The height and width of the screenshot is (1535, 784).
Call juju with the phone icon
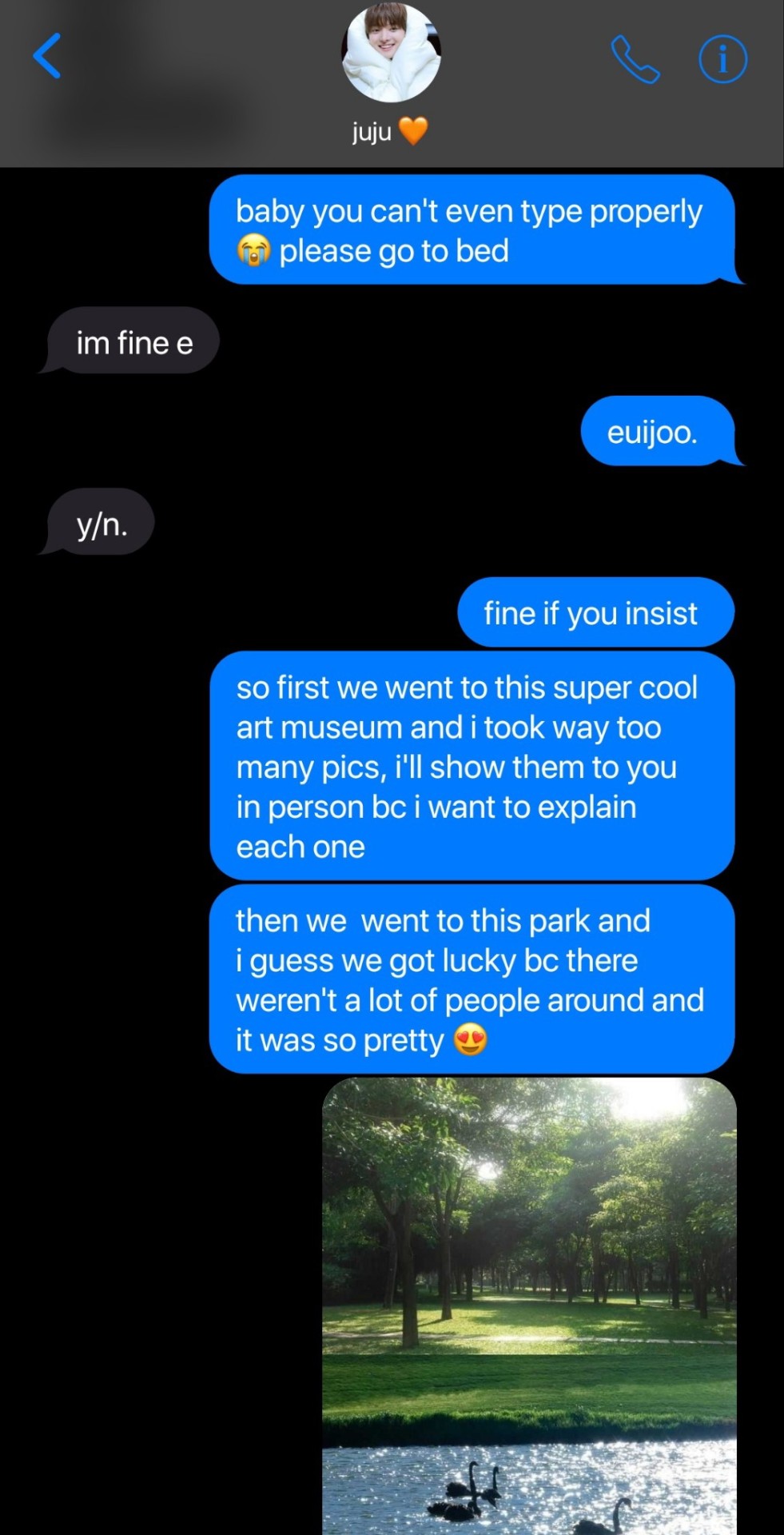tap(635, 59)
